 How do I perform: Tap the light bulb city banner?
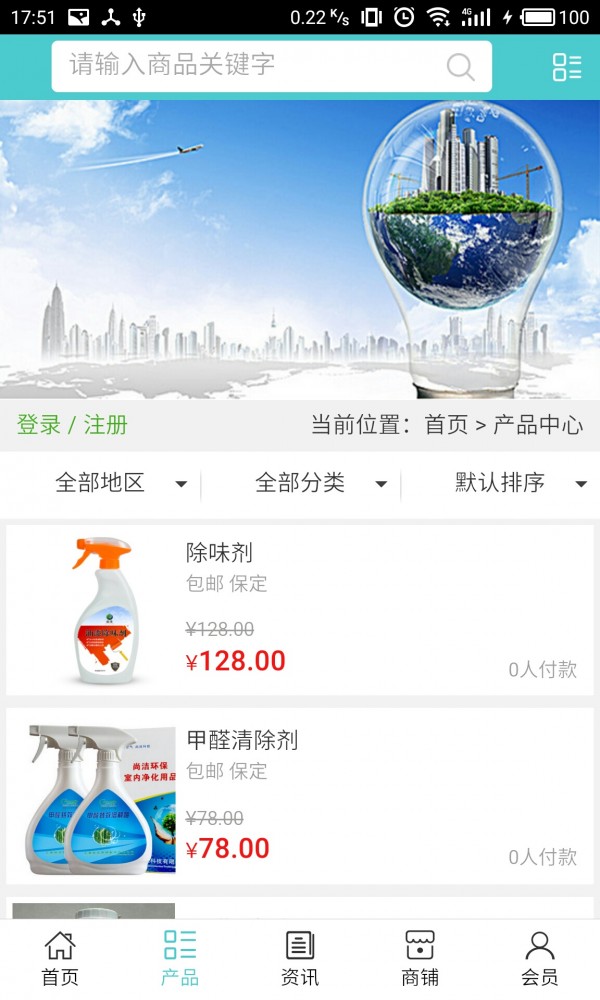[300, 250]
